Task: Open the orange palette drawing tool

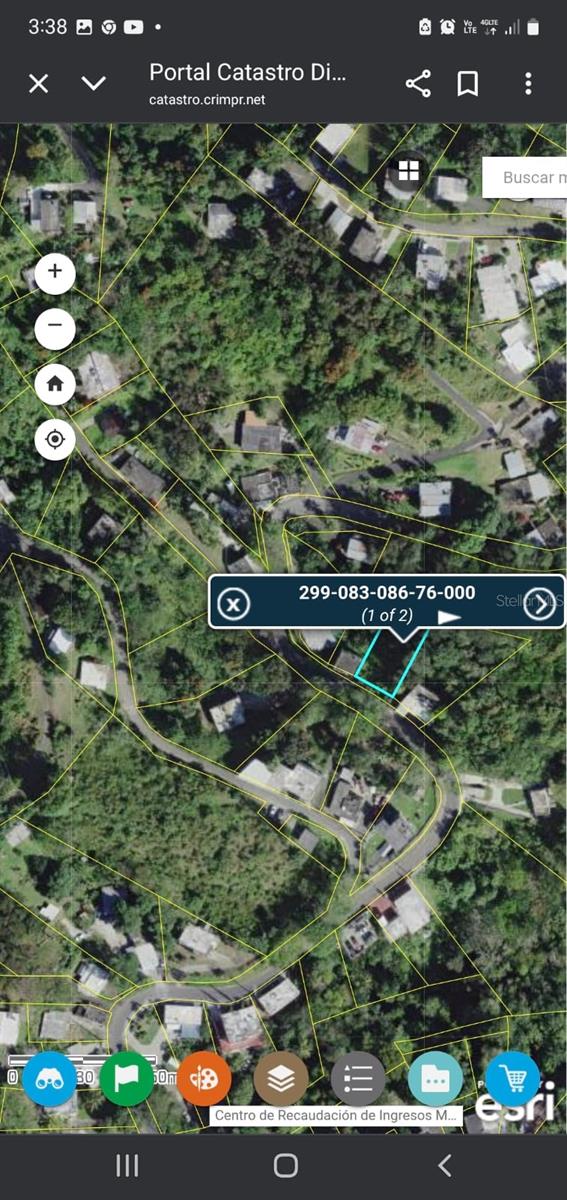Action: coord(204,1079)
